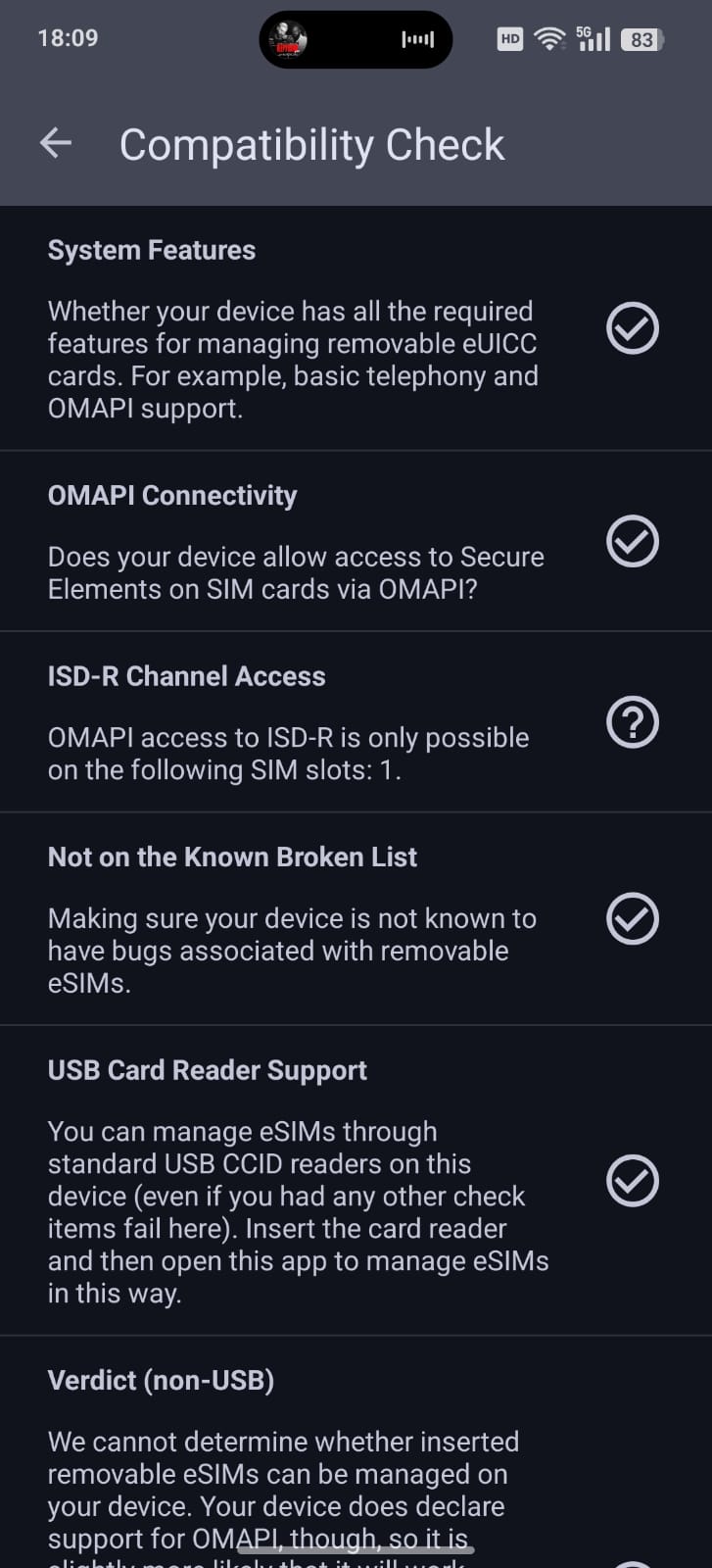Go back from Compatibility Check
Viewport: 712px width, 1568px height.
[x=56, y=143]
